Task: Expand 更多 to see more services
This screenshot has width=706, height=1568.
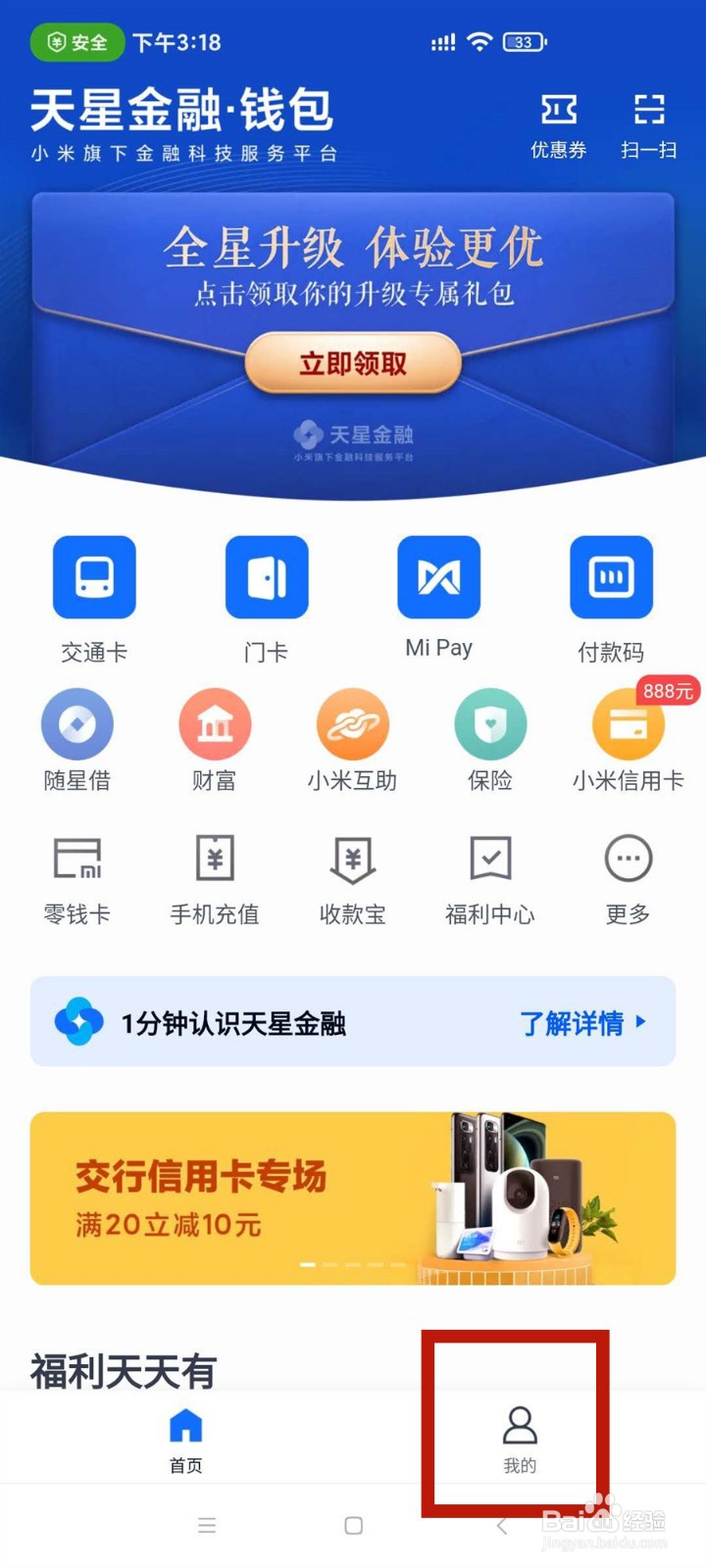Action: click(628, 877)
